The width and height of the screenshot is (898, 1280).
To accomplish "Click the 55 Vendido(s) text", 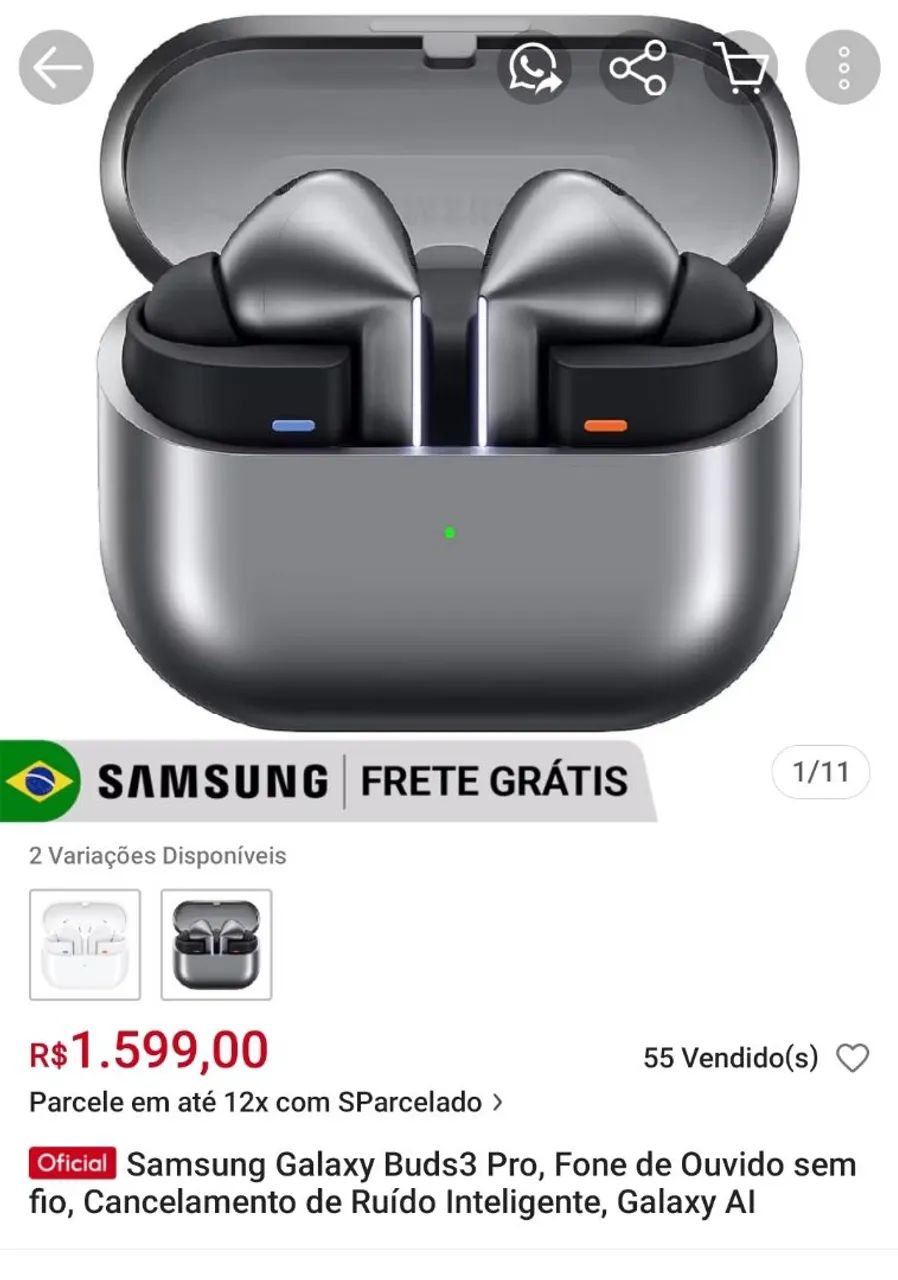I will pos(732,1056).
